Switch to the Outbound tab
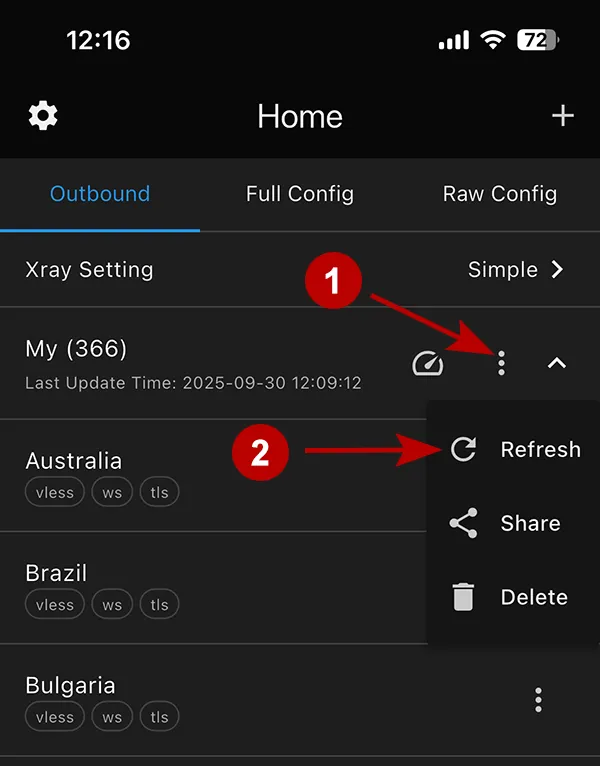The height and width of the screenshot is (766, 600). 100,194
